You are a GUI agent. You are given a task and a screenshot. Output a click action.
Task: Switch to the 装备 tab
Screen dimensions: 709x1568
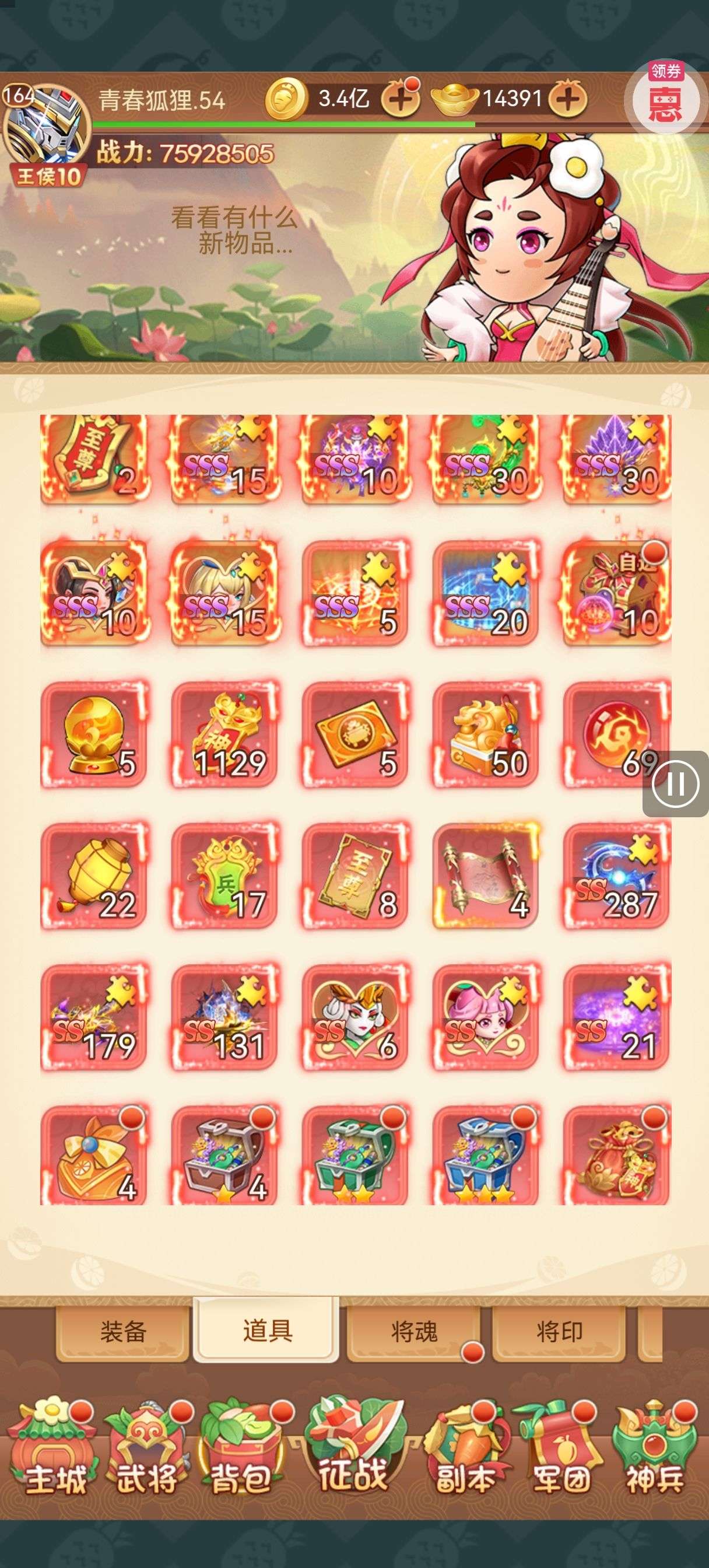click(123, 1331)
